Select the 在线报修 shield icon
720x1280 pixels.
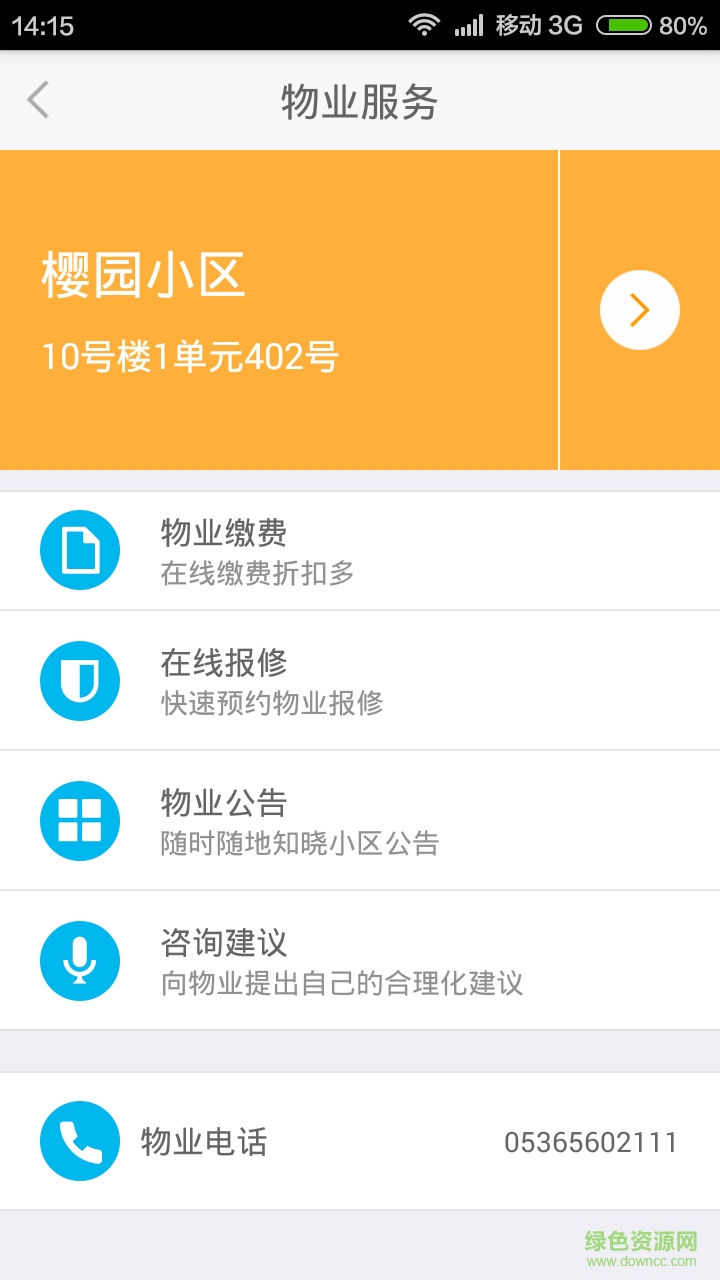(80, 680)
